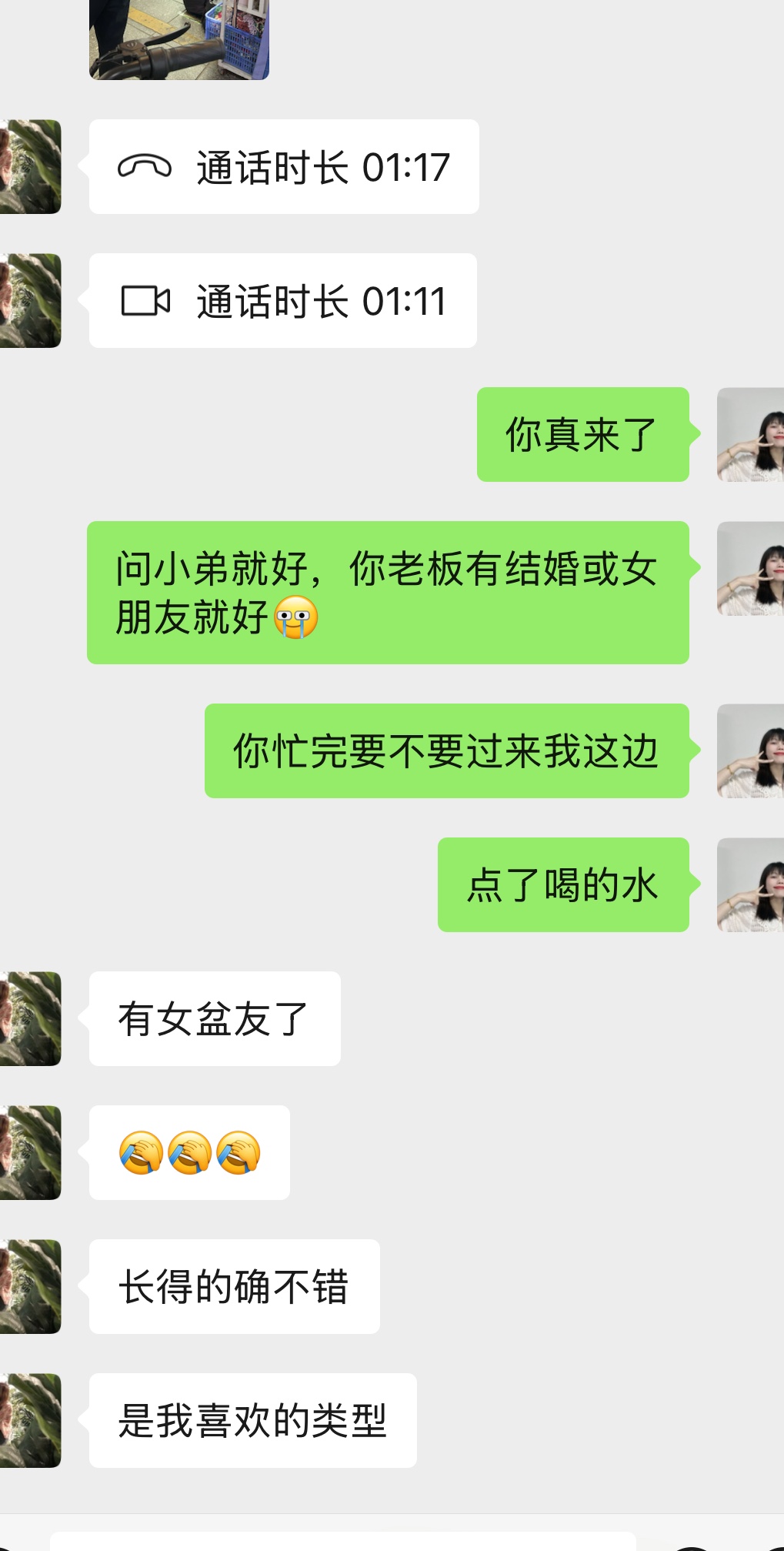Redial from the voice call record 01:17
Viewport: 784px width, 1551px height.
pyautogui.click(x=284, y=167)
